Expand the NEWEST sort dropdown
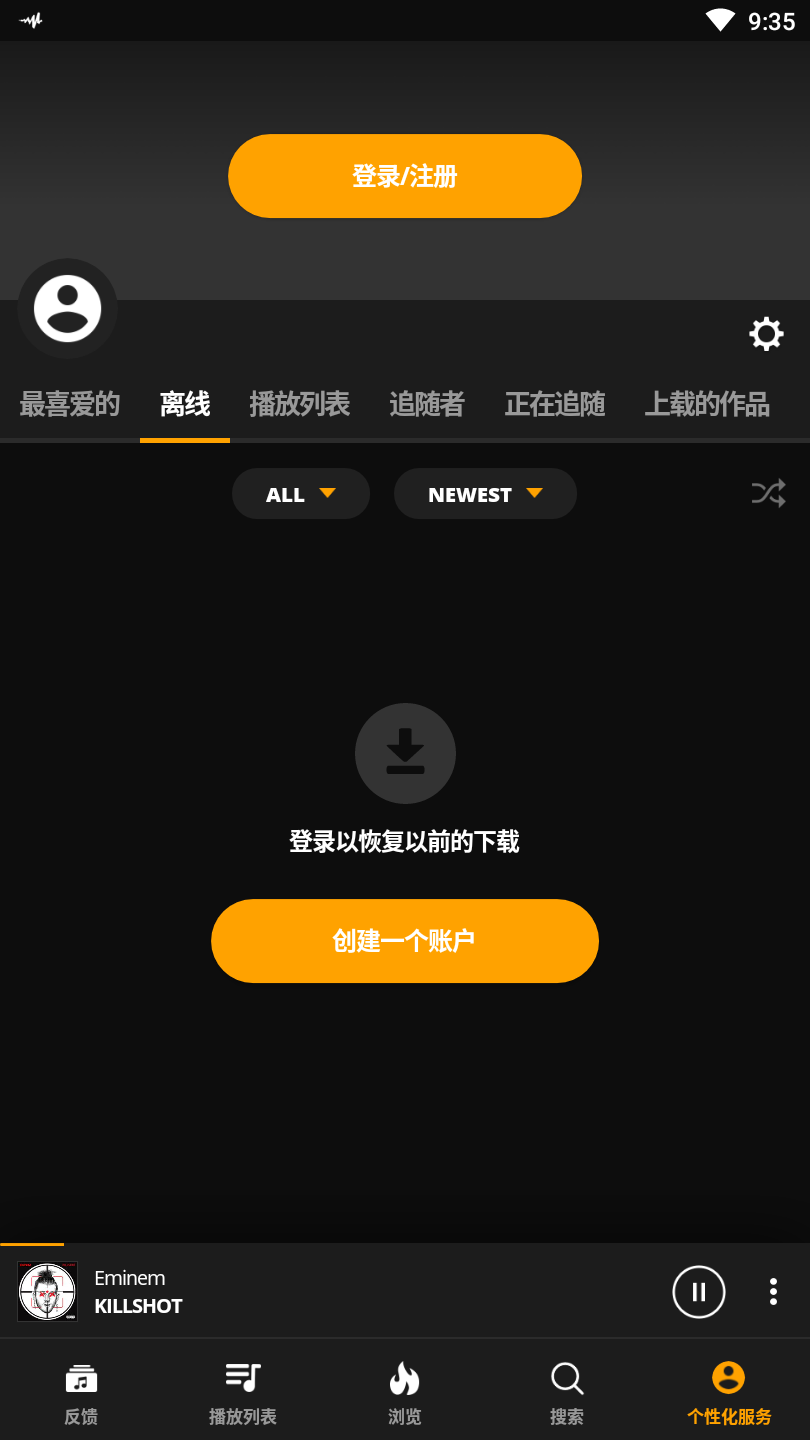The width and height of the screenshot is (810, 1440). coord(485,494)
